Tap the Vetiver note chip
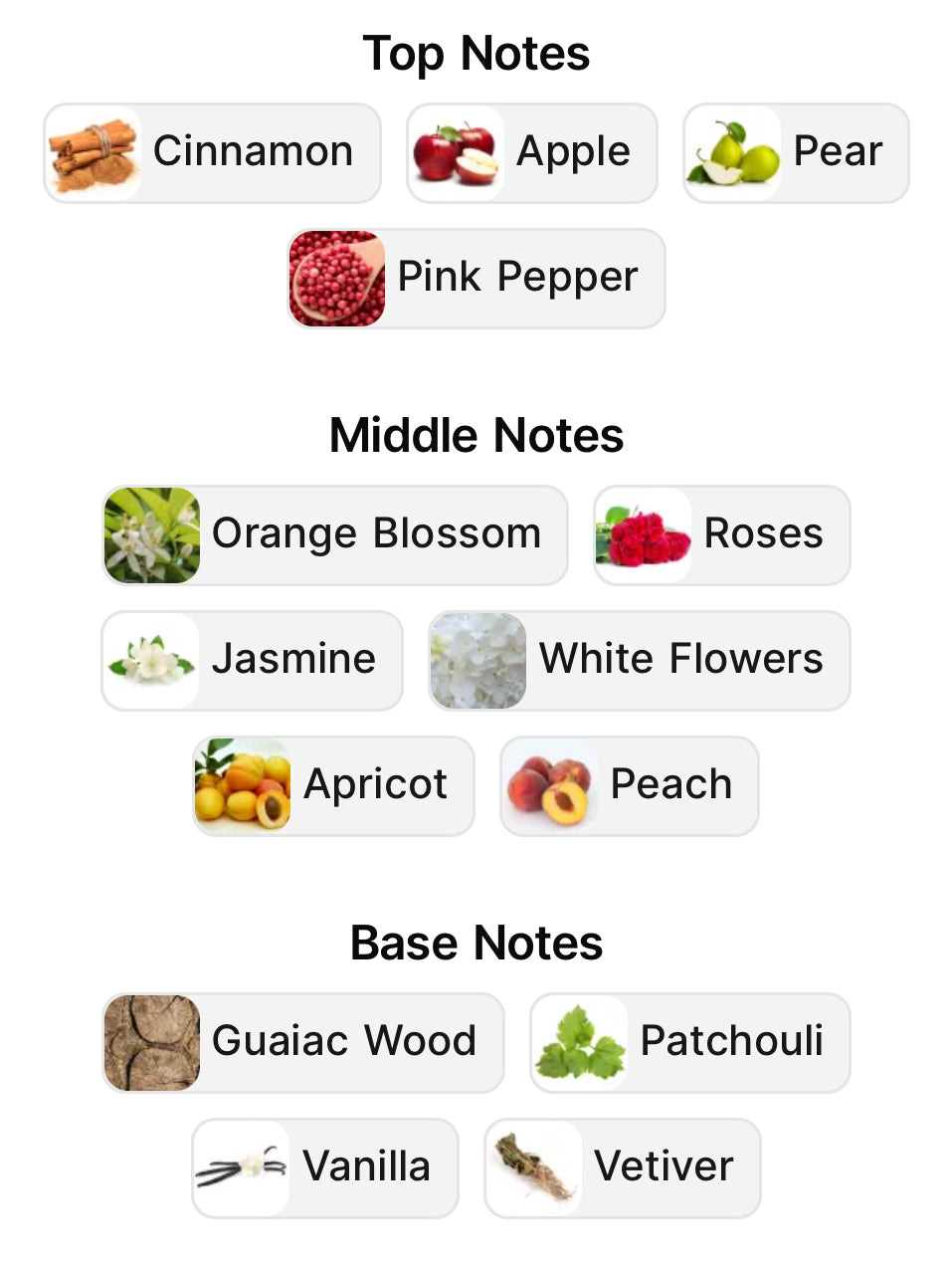The width and height of the screenshot is (952, 1266). (x=622, y=1168)
